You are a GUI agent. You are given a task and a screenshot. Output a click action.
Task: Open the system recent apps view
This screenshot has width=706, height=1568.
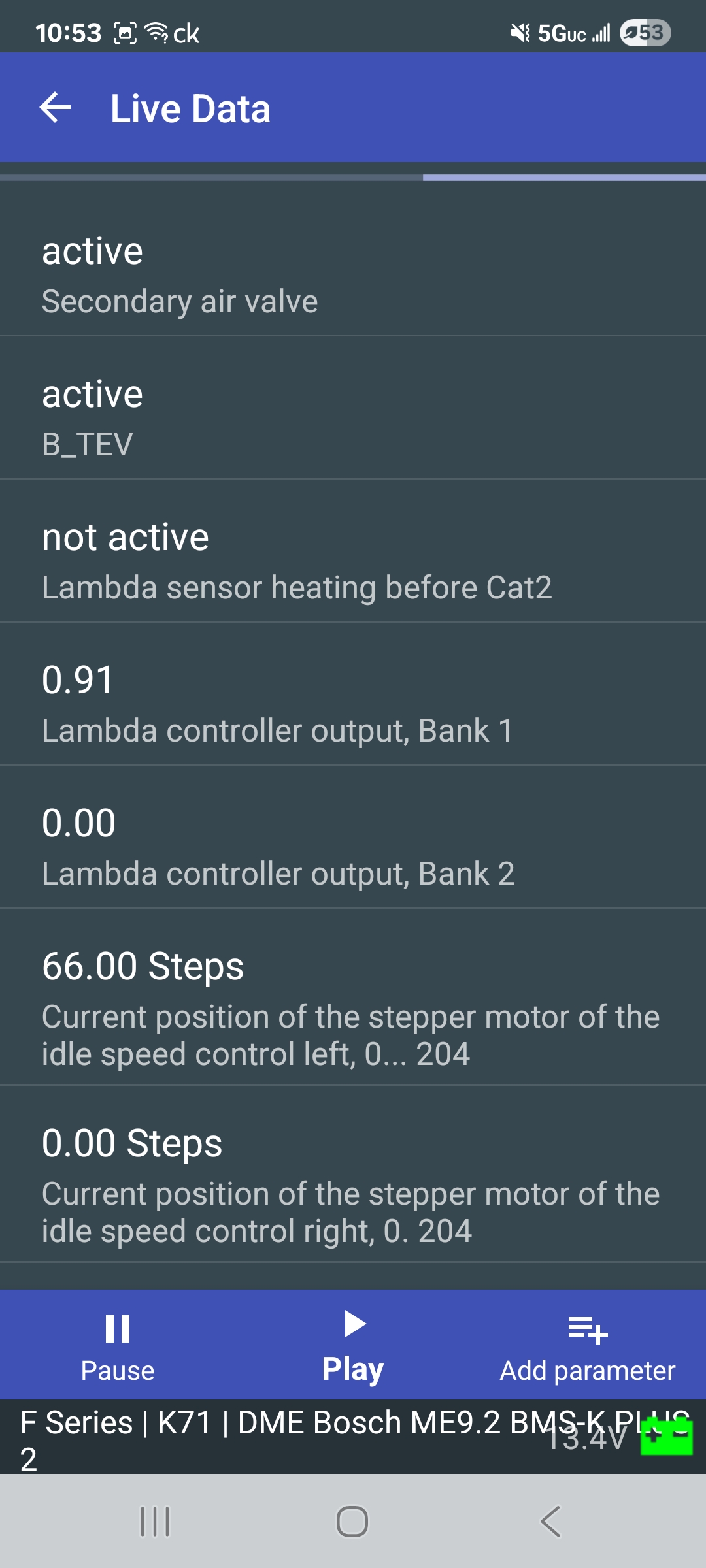(x=155, y=1522)
